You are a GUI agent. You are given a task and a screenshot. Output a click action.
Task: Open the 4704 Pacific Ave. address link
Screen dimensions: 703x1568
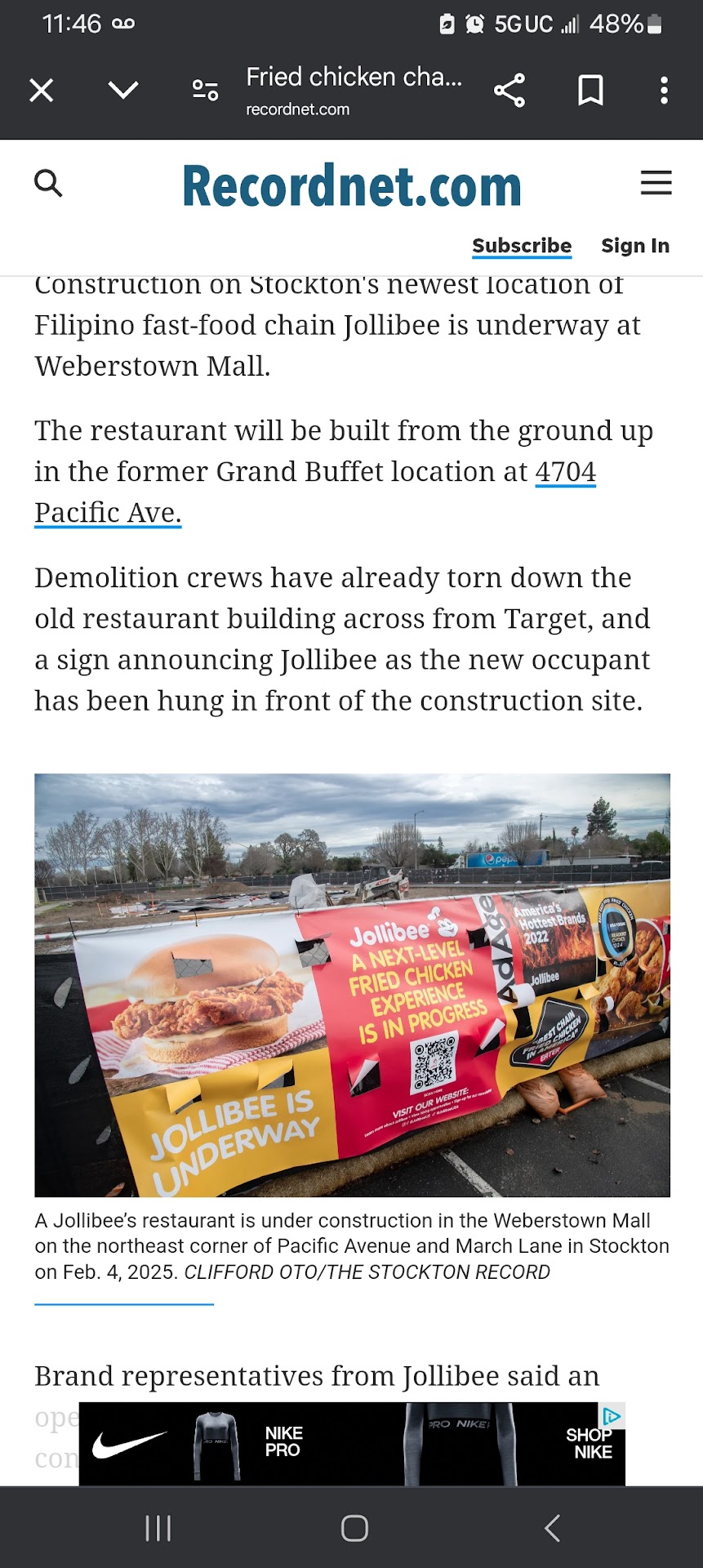[x=565, y=472]
